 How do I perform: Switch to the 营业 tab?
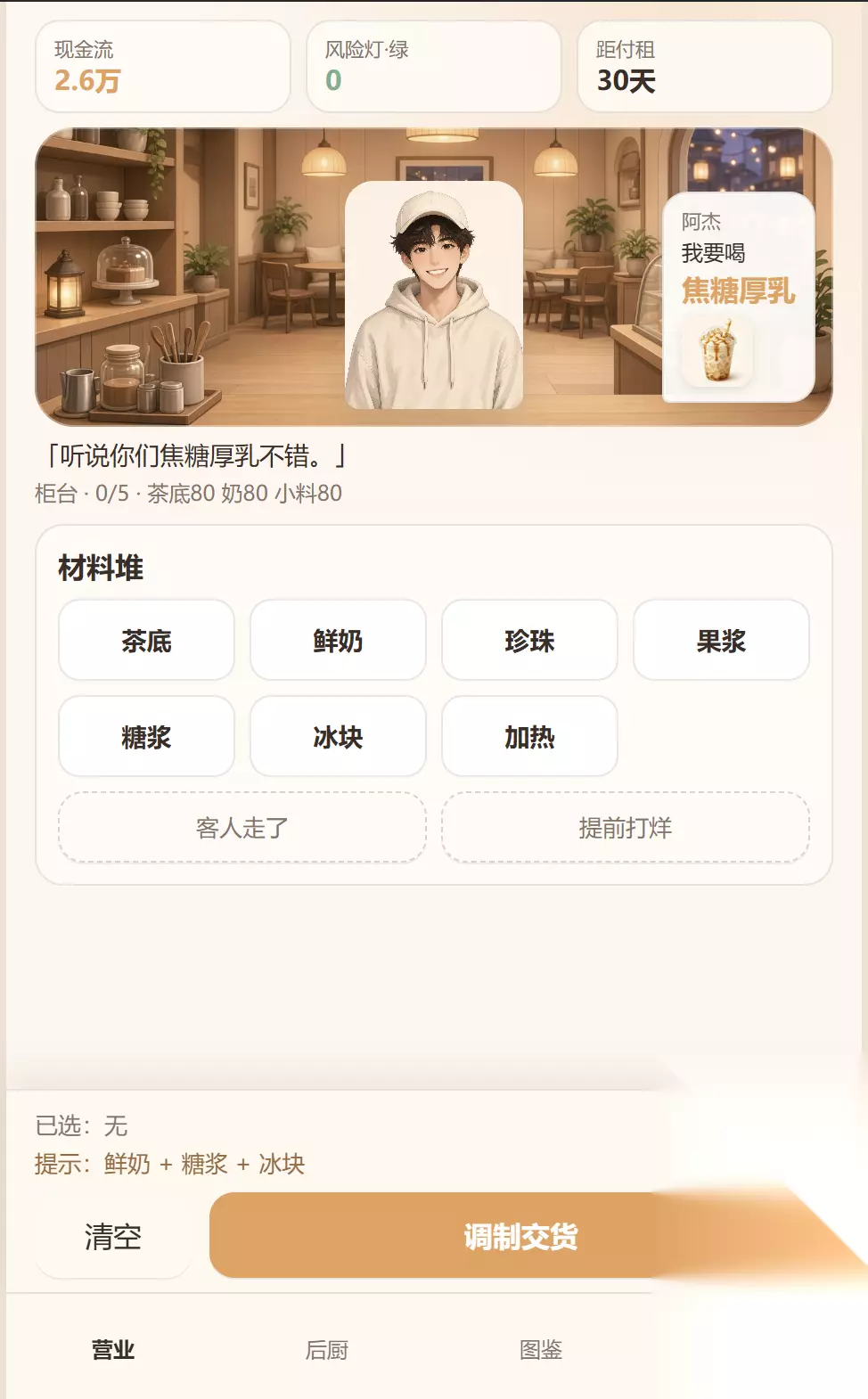coord(113,1350)
